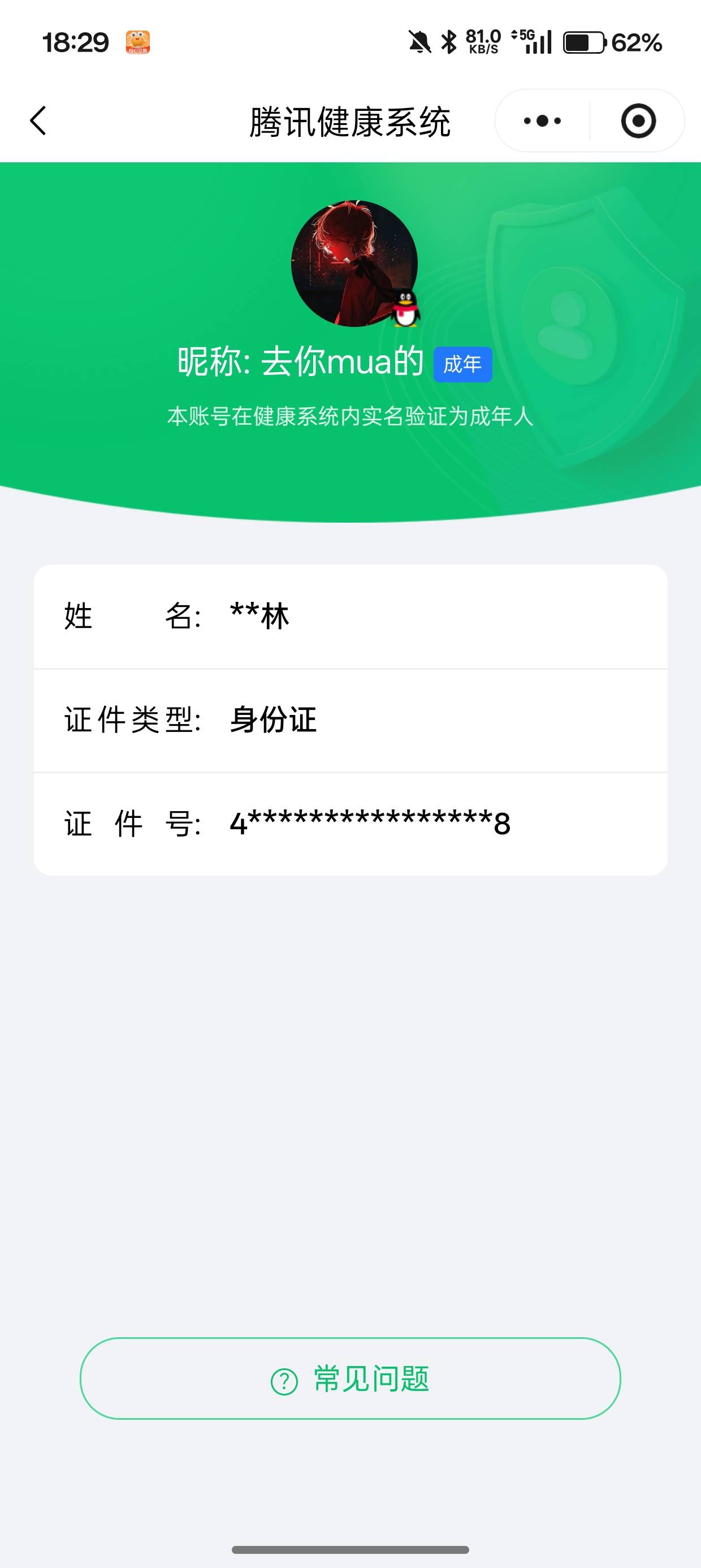
Task: Tap the muted notification bell icon
Action: point(420,41)
